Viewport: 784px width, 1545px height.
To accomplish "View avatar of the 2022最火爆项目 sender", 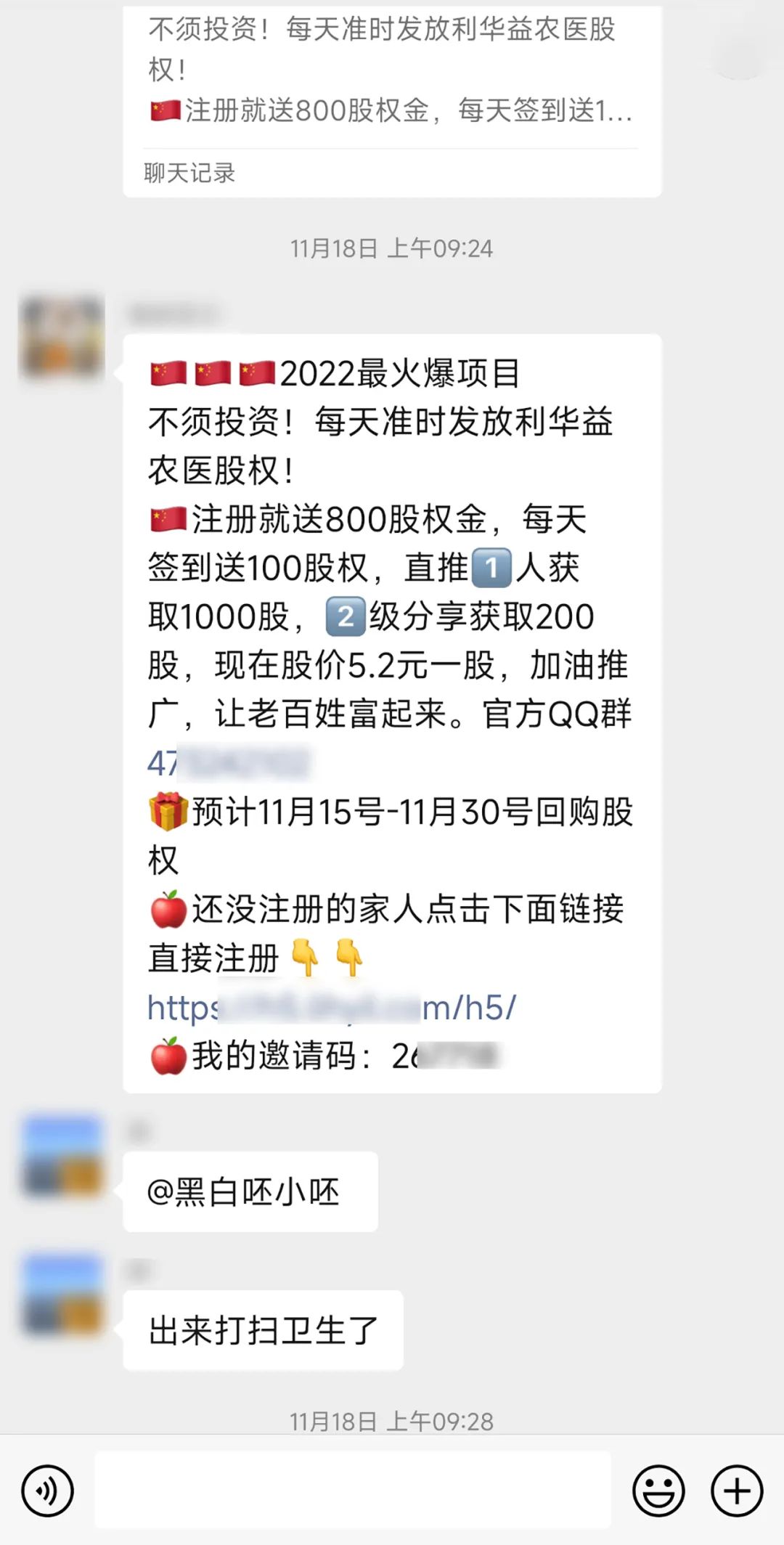I will pyautogui.click(x=62, y=337).
